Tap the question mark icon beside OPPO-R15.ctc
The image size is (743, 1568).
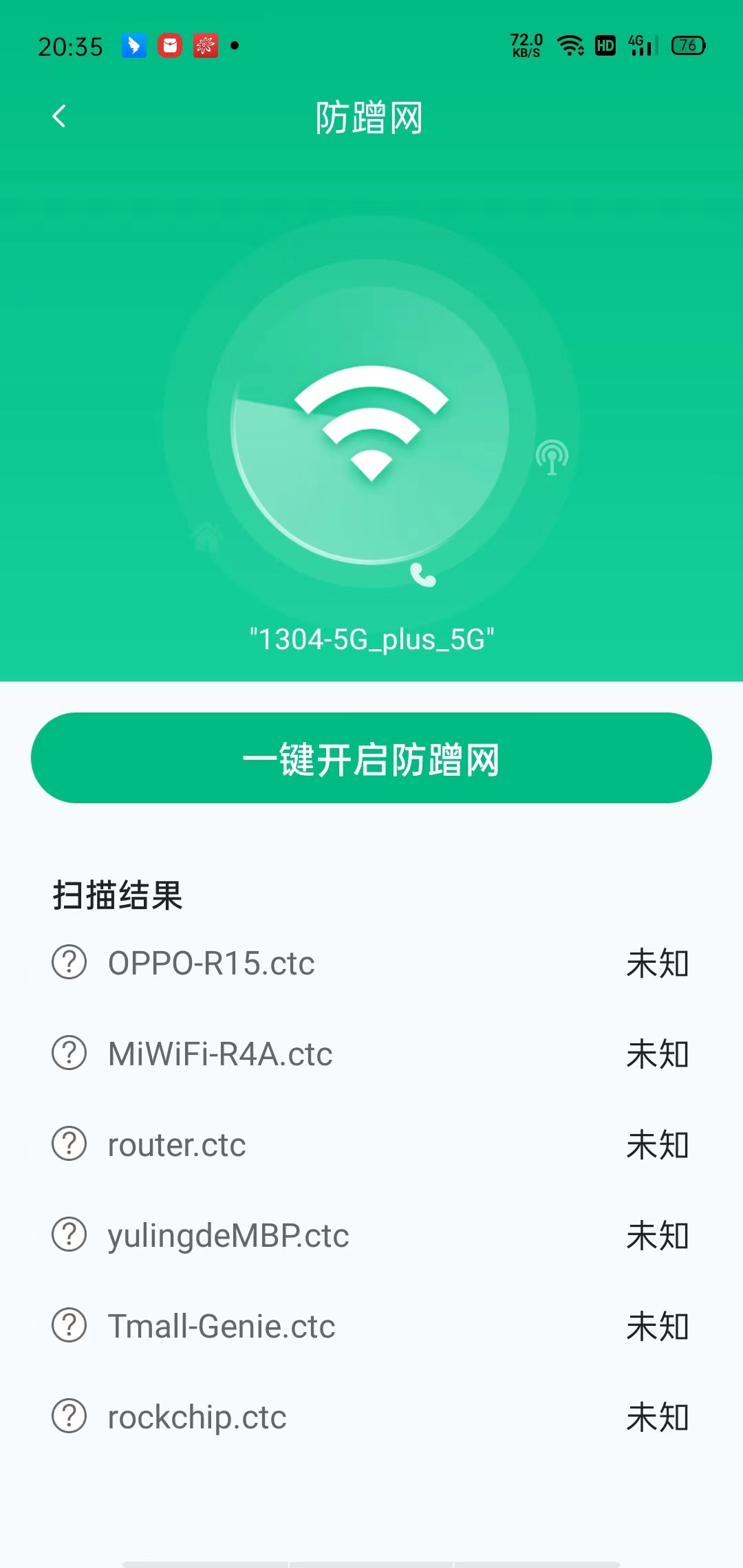69,963
